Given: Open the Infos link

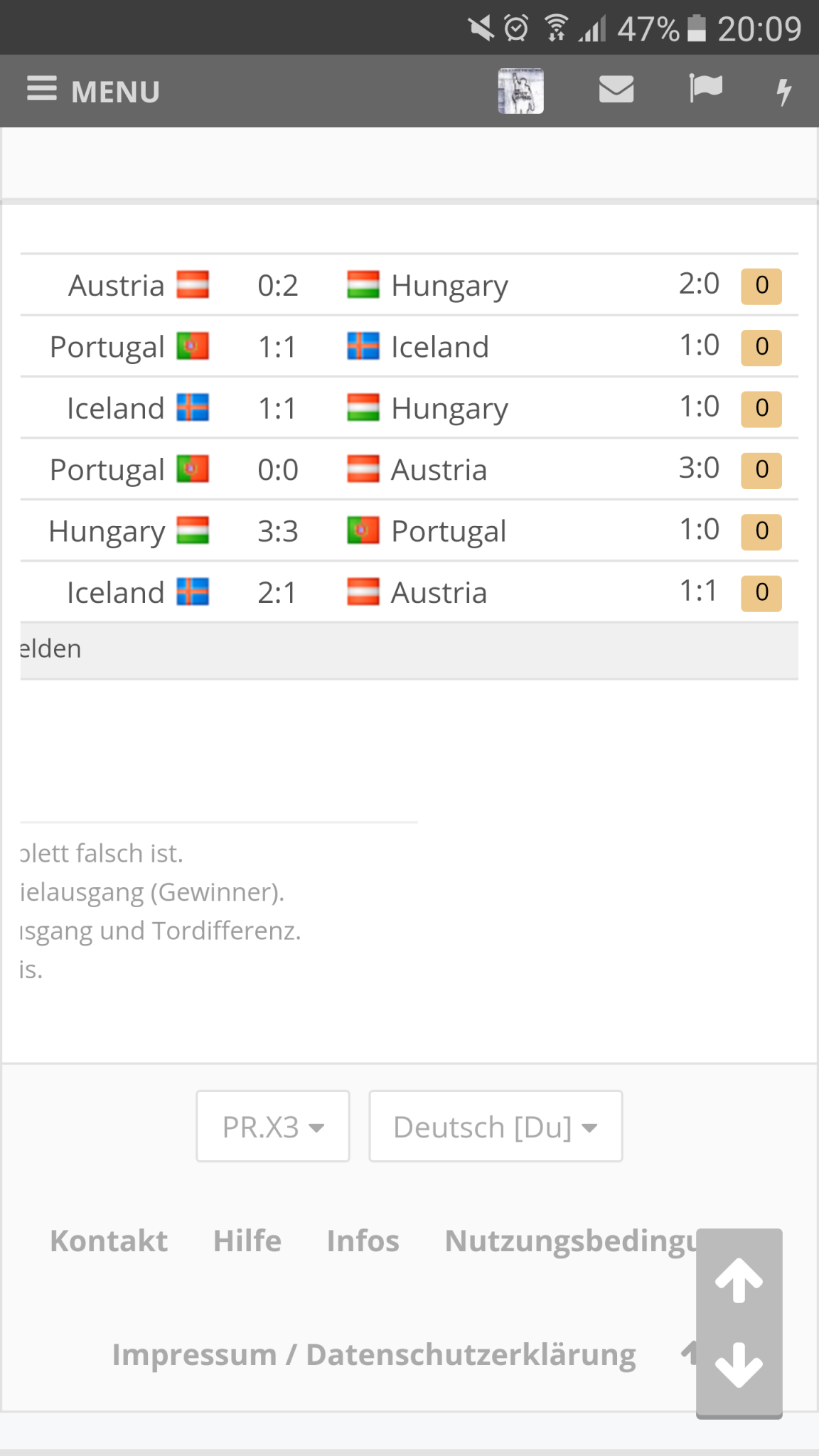Looking at the screenshot, I should click(363, 1241).
